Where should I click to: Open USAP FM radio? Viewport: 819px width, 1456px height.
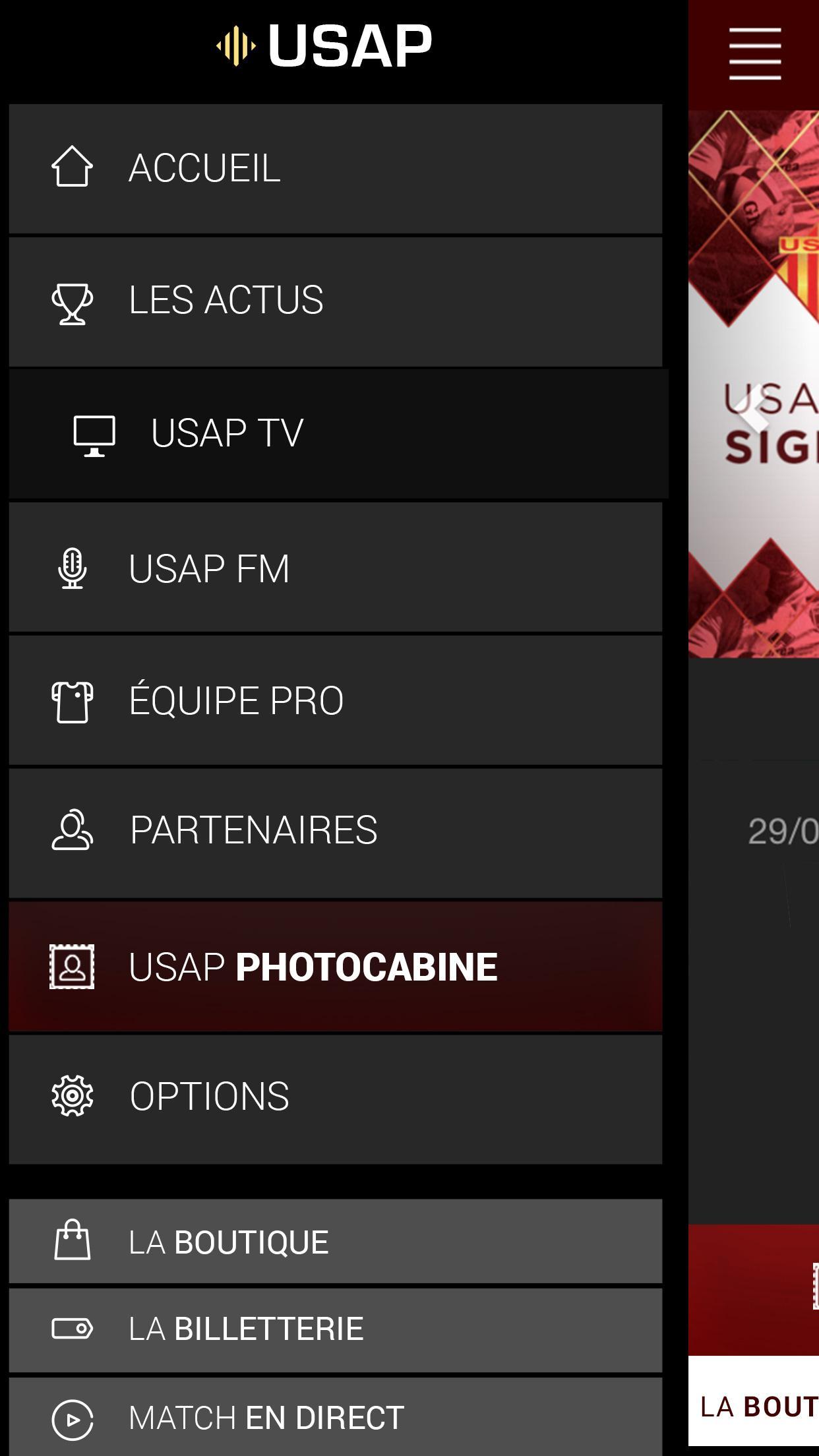[335, 568]
